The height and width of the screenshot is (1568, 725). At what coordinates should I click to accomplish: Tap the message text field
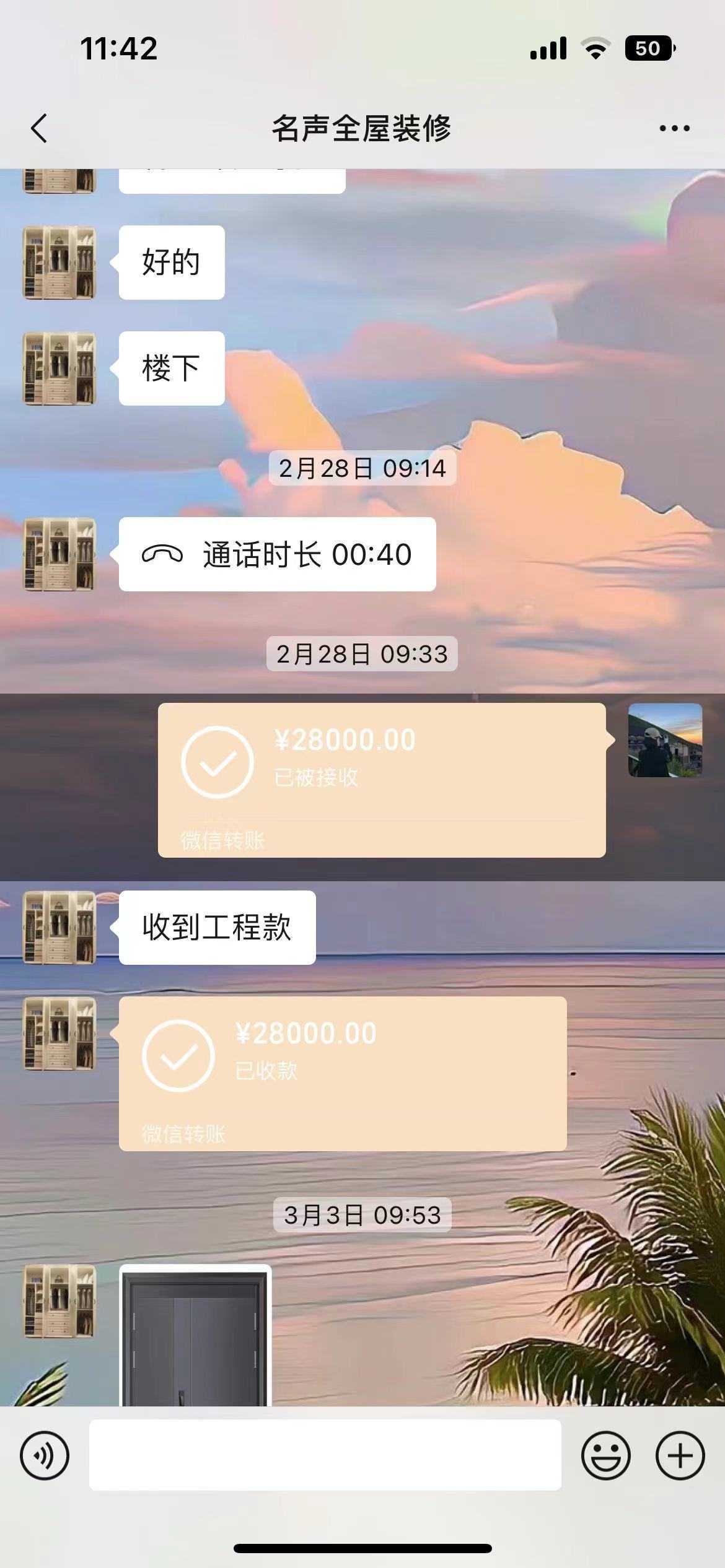pyautogui.click(x=325, y=1455)
